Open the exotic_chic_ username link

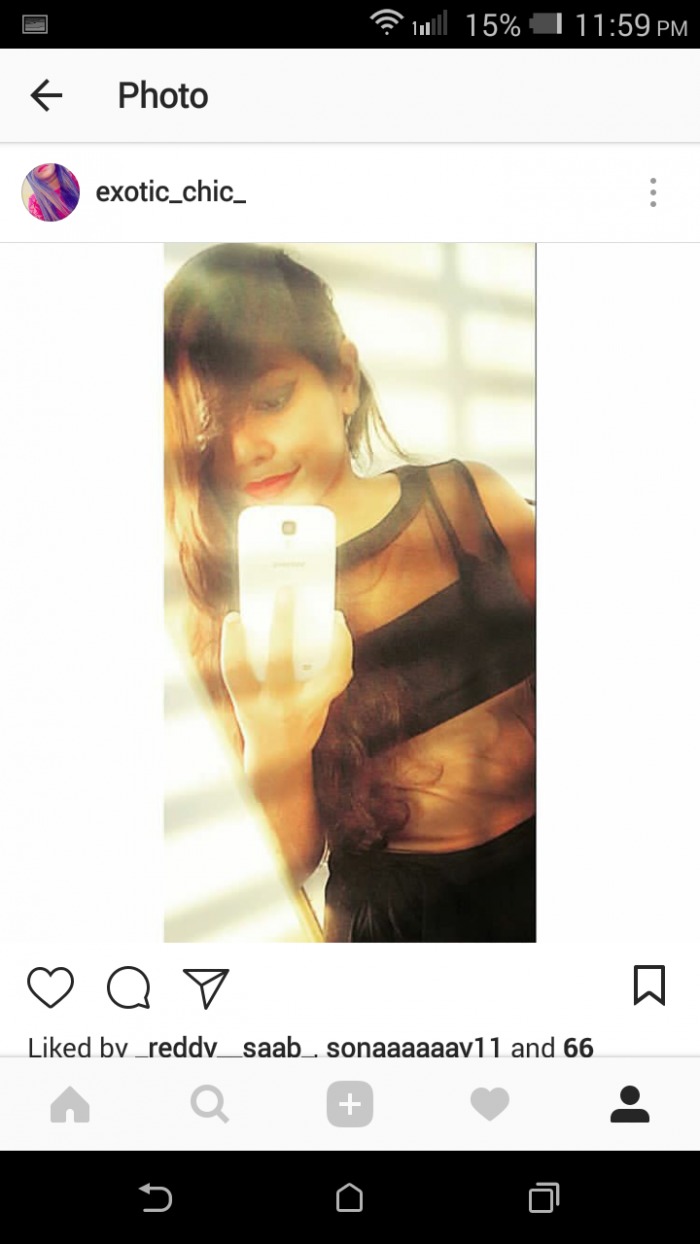click(x=170, y=192)
